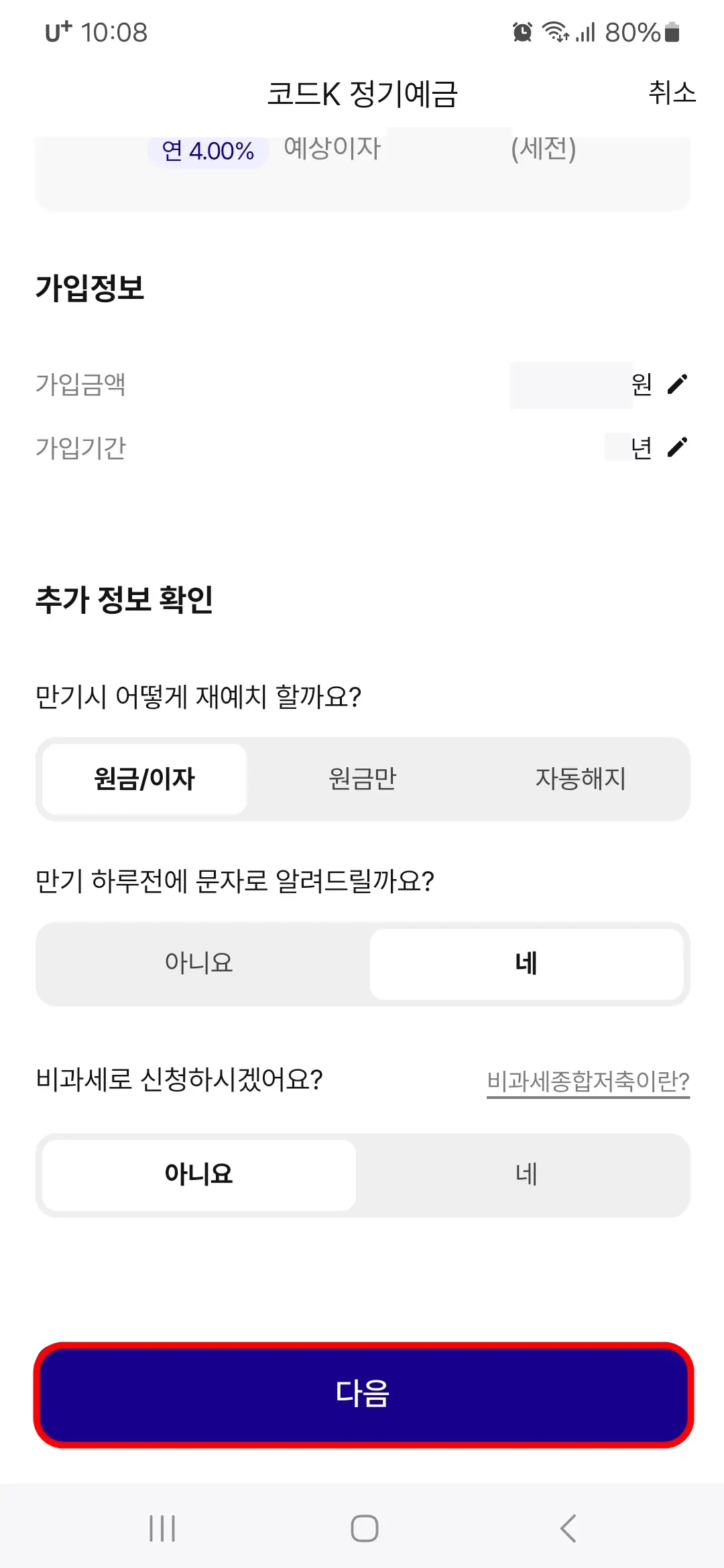Choose 아니요 for the maturity text notification
The width and height of the screenshot is (724, 1568).
tap(198, 963)
